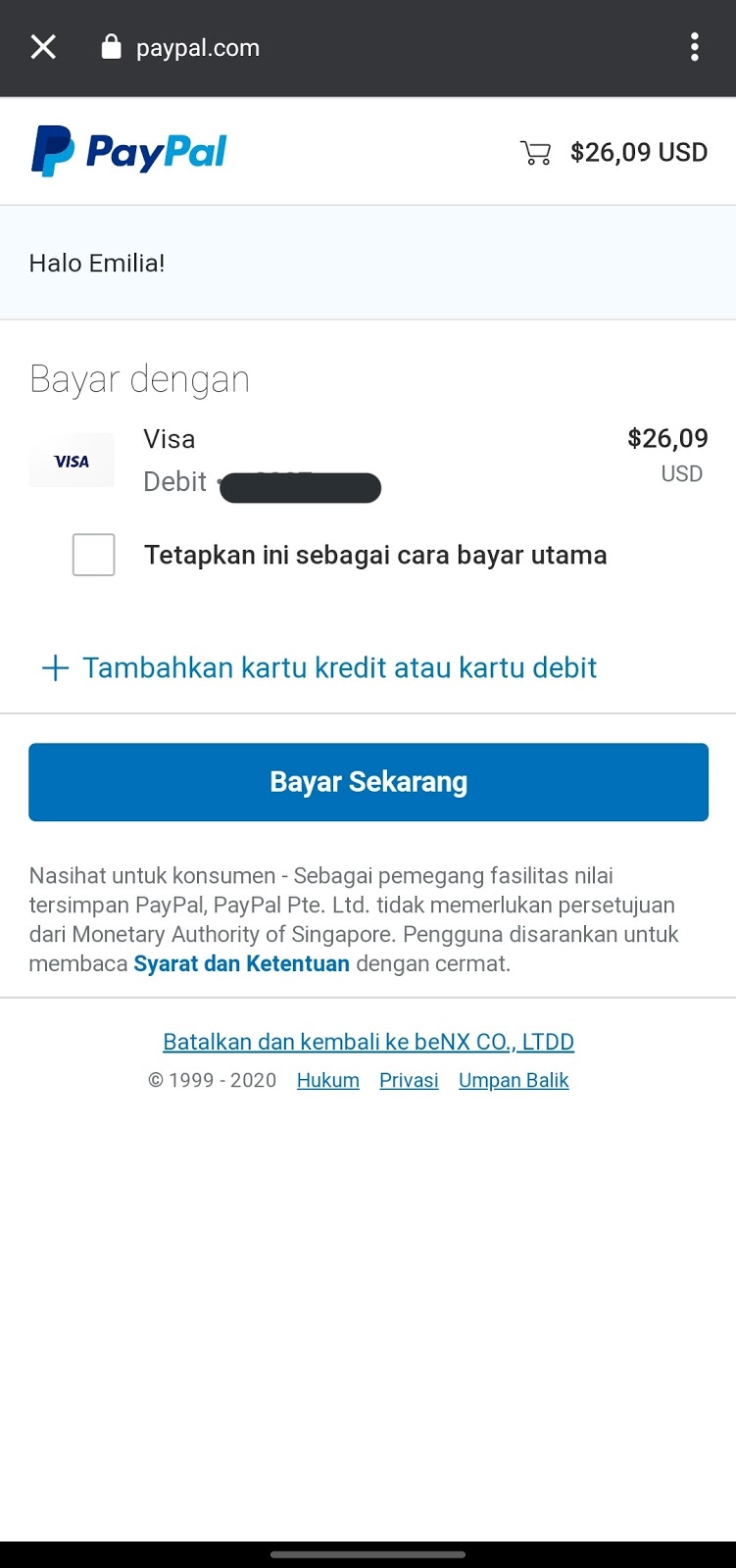Select the Visa Debit payment method

368,460
